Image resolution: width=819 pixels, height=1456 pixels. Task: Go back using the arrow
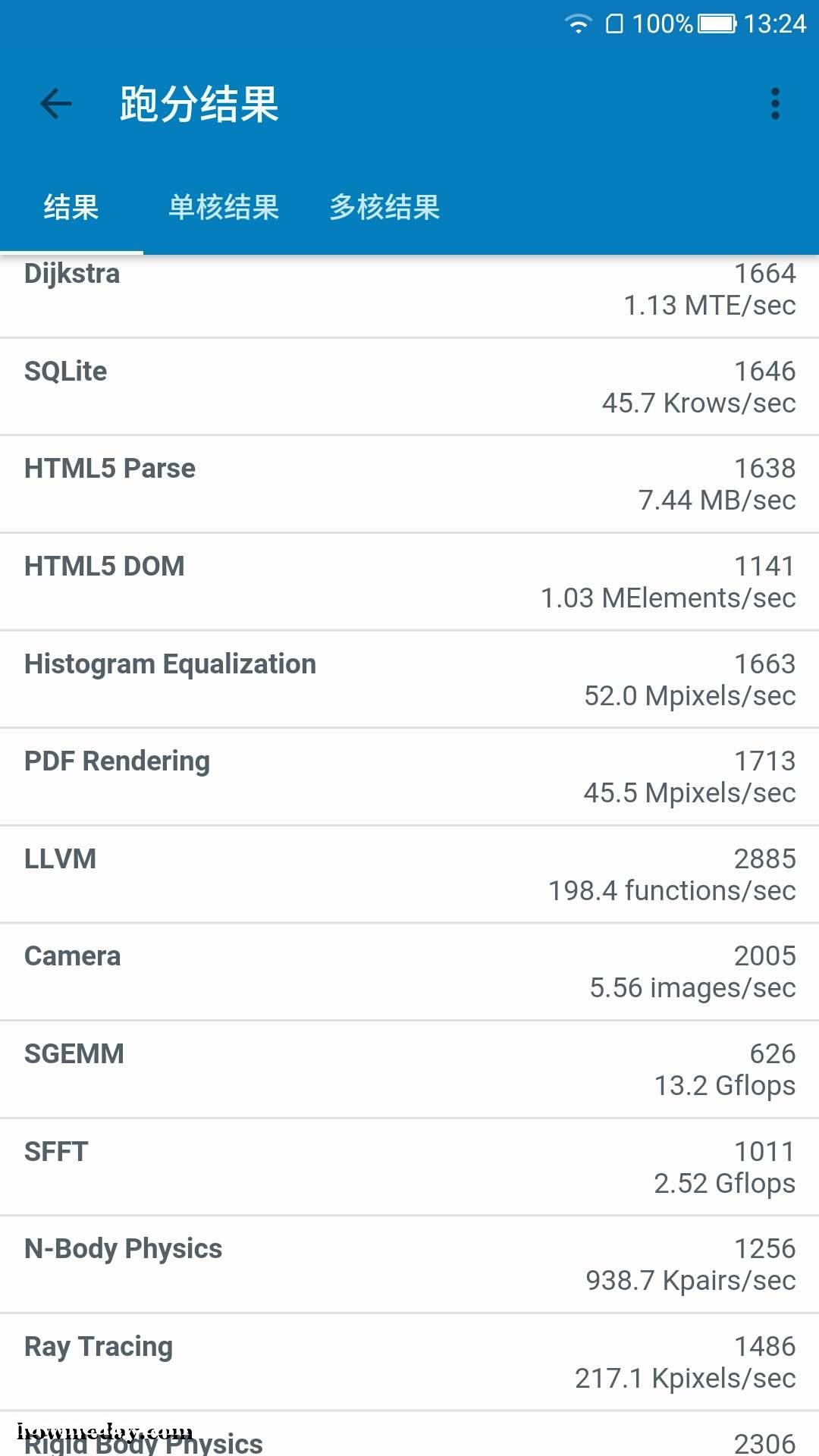tap(55, 104)
